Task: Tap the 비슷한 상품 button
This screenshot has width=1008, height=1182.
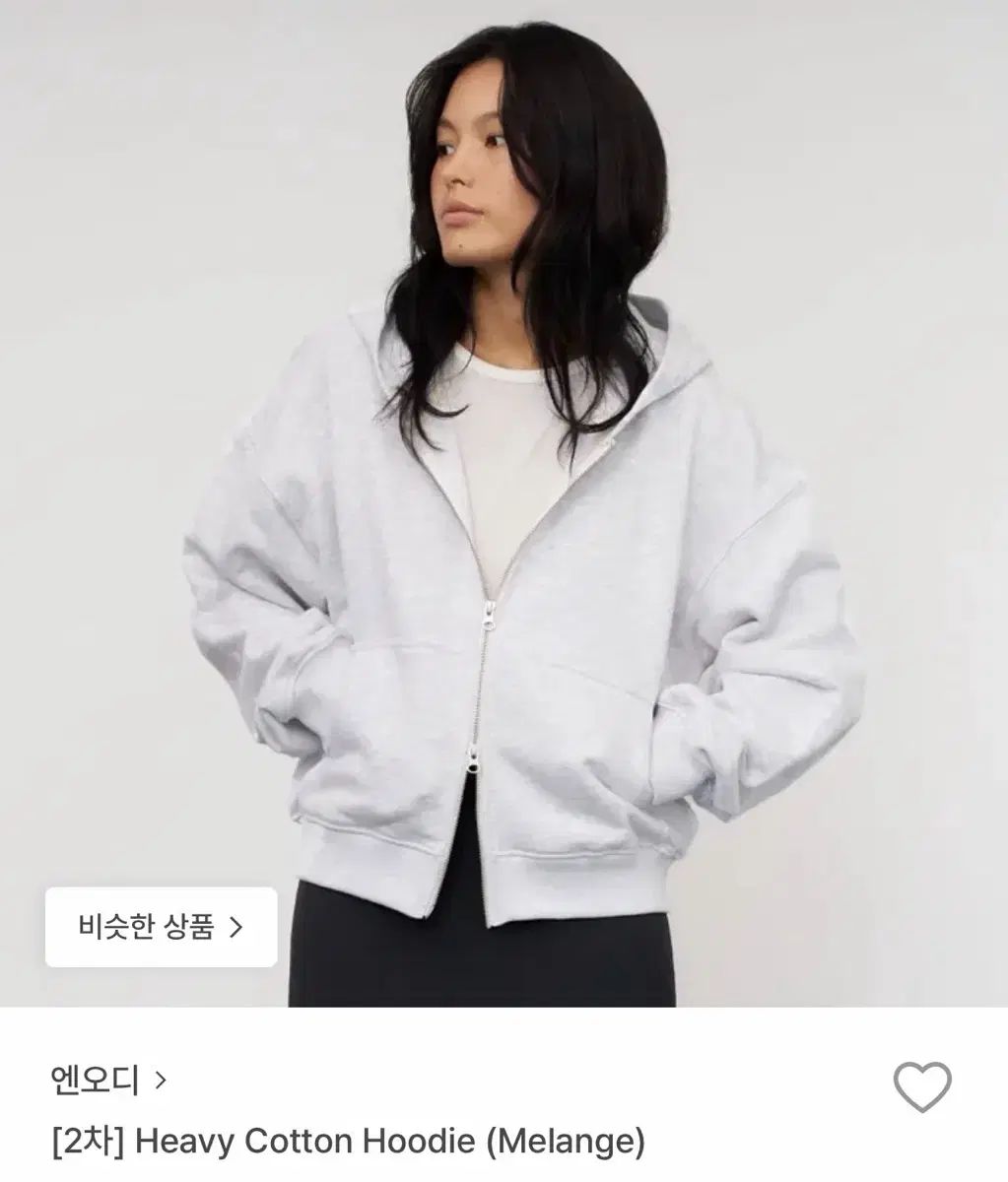Action: pos(161,927)
